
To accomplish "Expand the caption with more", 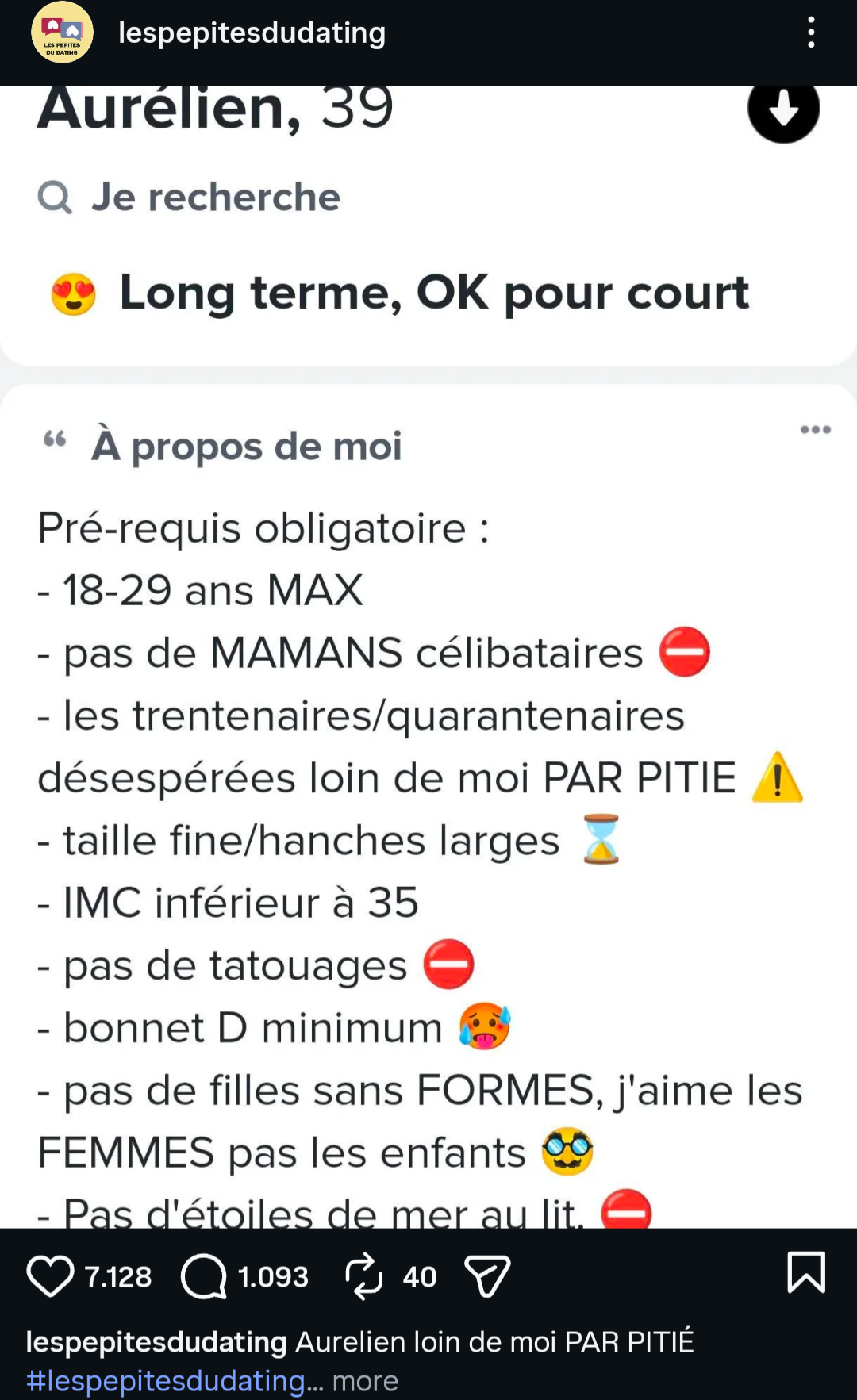I will point(365,1381).
